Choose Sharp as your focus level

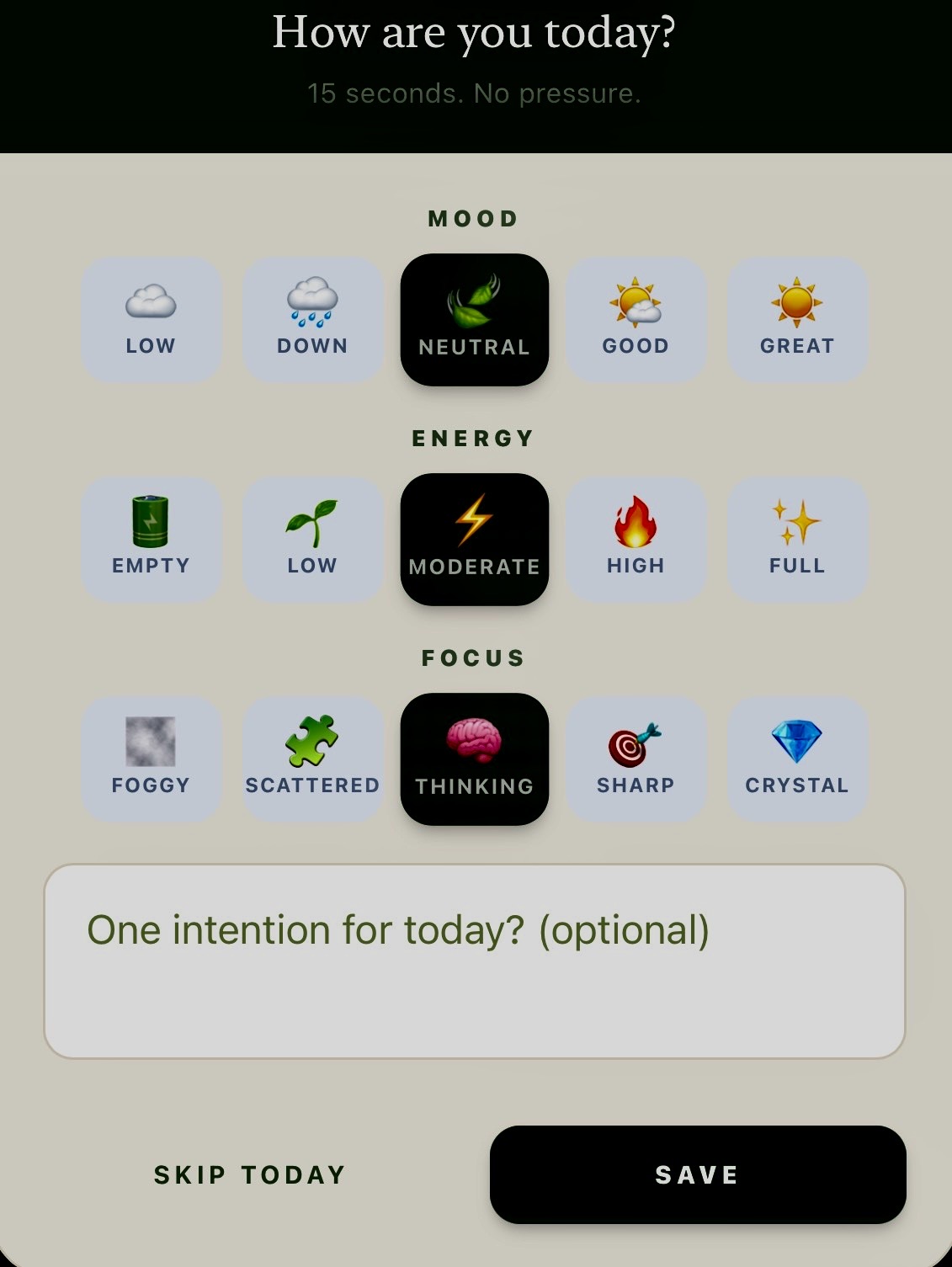[636, 758]
